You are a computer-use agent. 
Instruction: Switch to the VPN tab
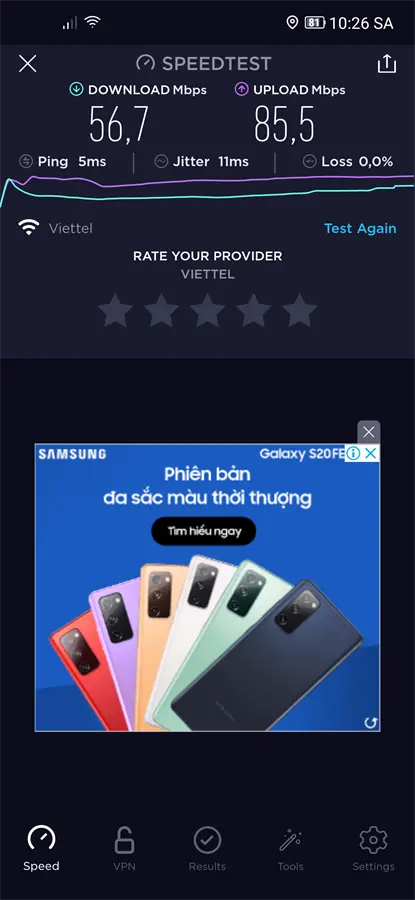click(125, 849)
